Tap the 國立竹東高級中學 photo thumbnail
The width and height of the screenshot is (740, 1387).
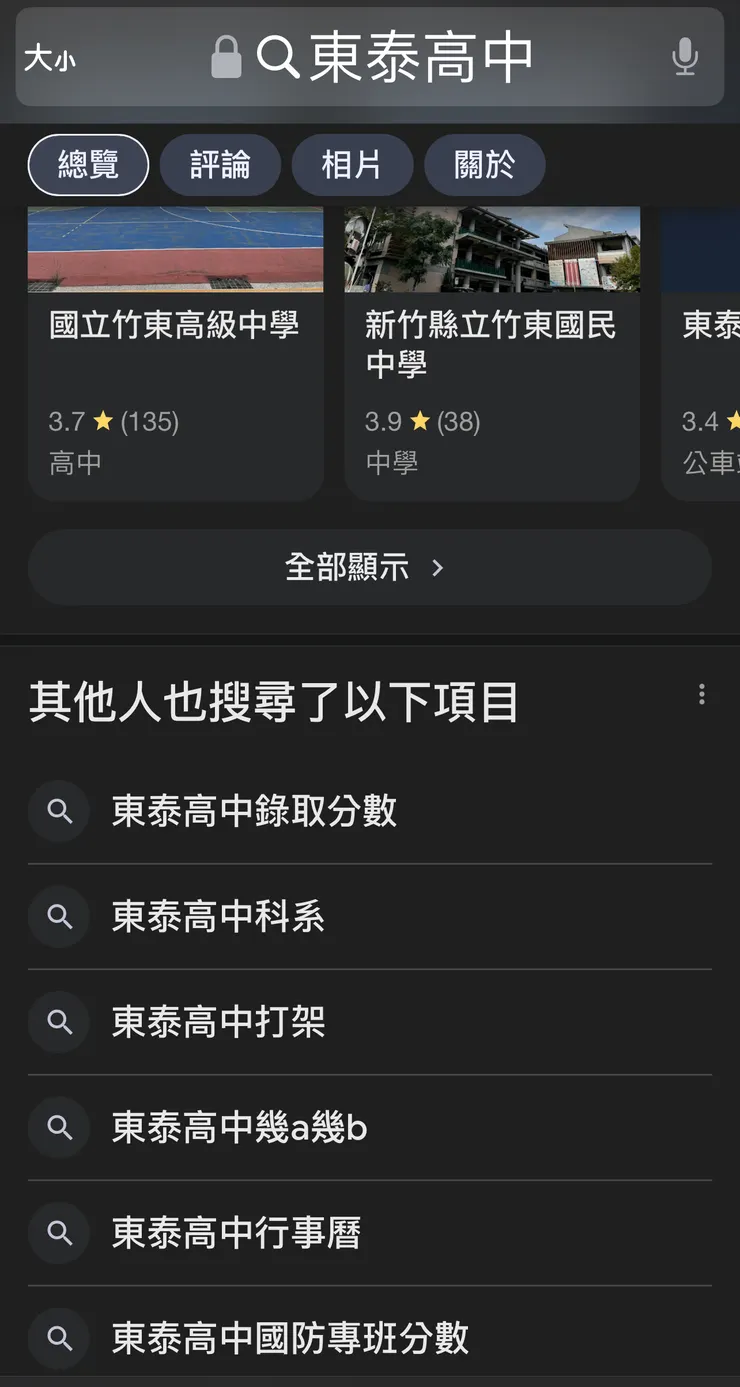tap(175, 249)
